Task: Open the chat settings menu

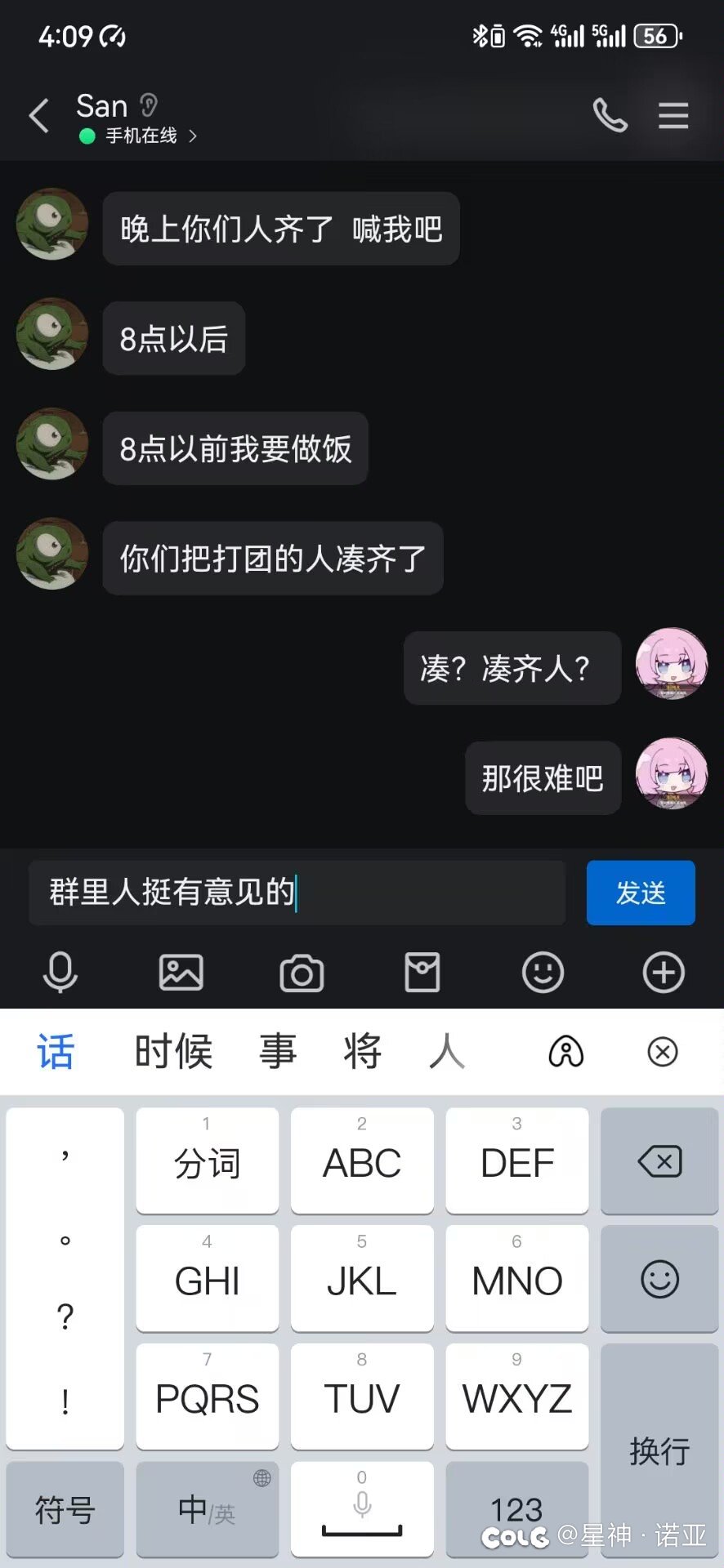Action: pyautogui.click(x=673, y=115)
